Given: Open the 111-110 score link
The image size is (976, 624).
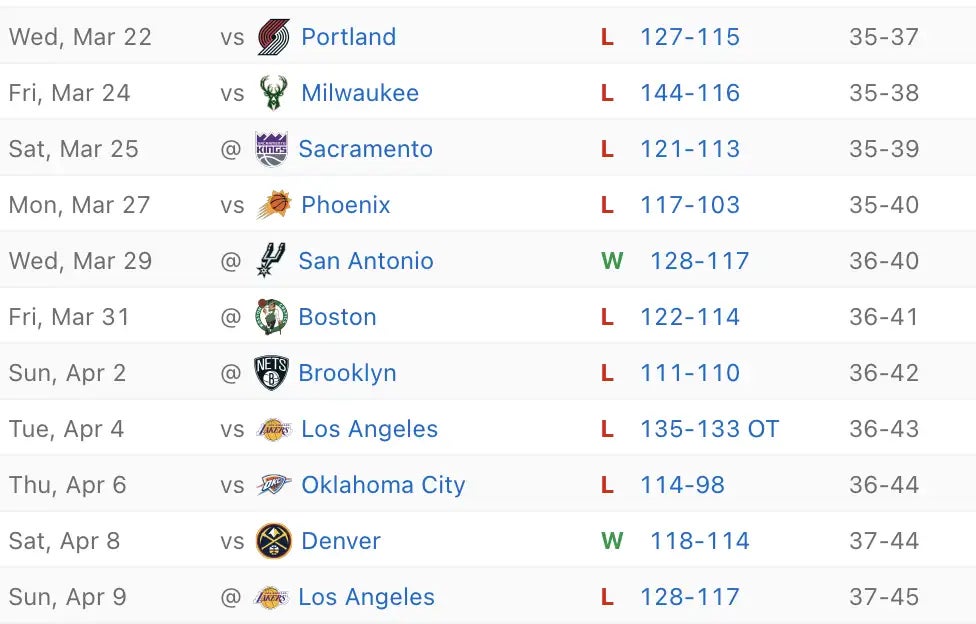Looking at the screenshot, I should tap(690, 373).
